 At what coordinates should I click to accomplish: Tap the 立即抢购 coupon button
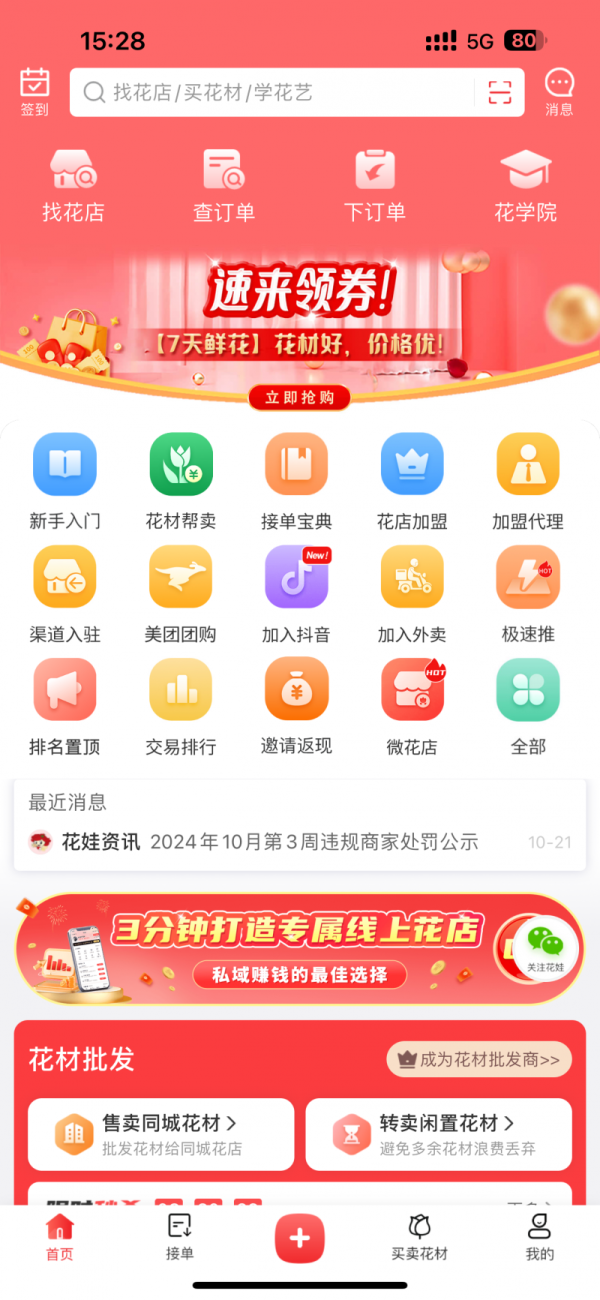(x=300, y=398)
